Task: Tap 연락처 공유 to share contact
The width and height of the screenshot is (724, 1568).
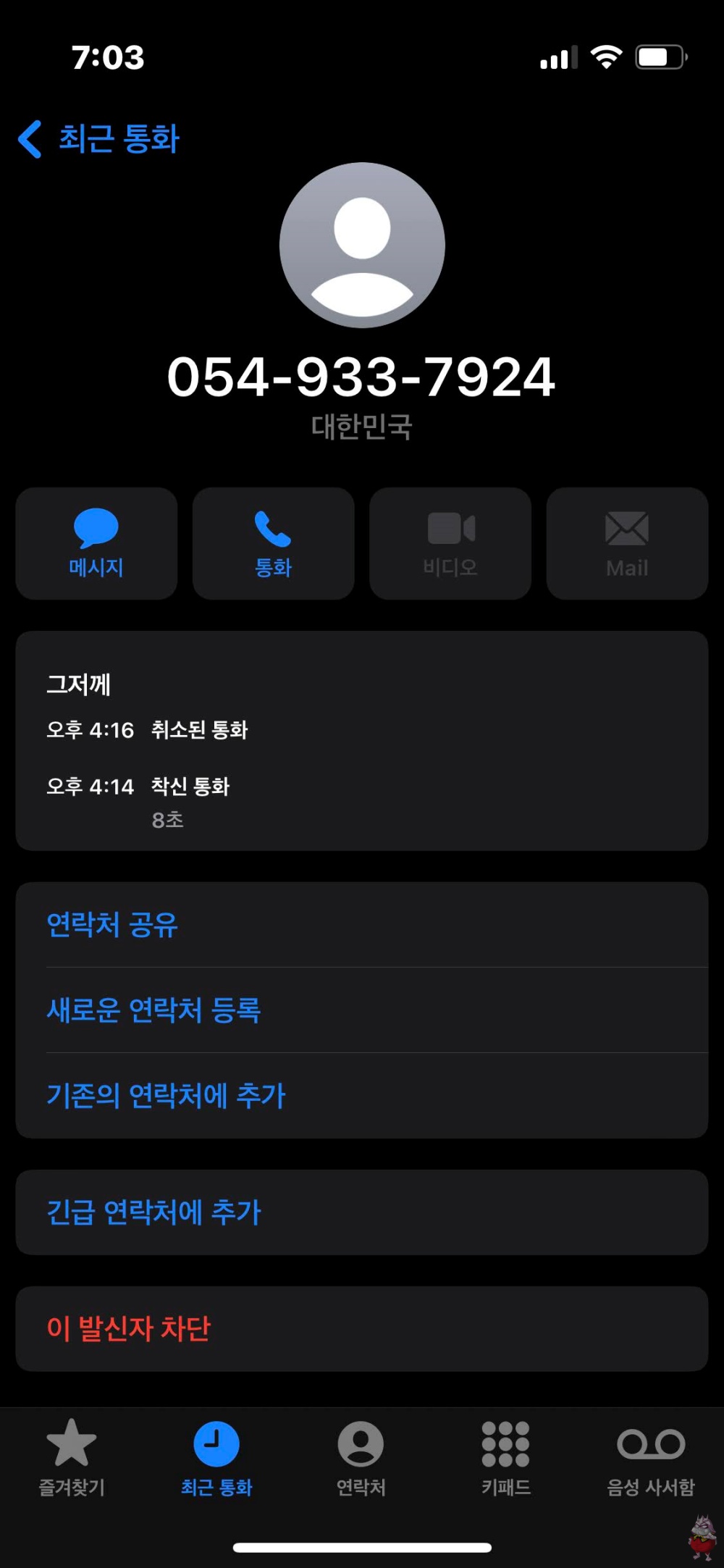Action: 362,925
